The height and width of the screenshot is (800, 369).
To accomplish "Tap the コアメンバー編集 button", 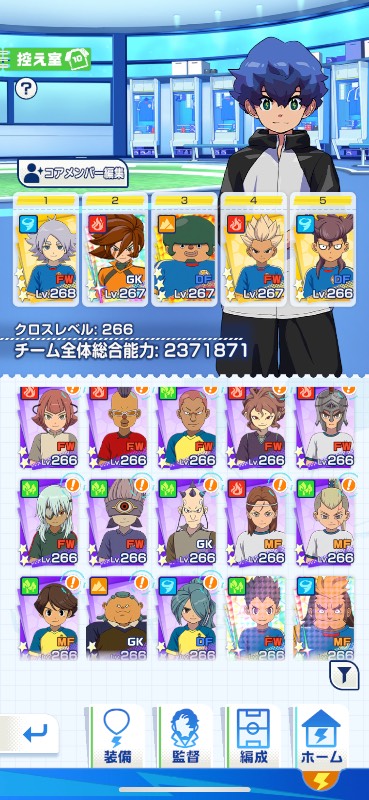I will point(73,173).
